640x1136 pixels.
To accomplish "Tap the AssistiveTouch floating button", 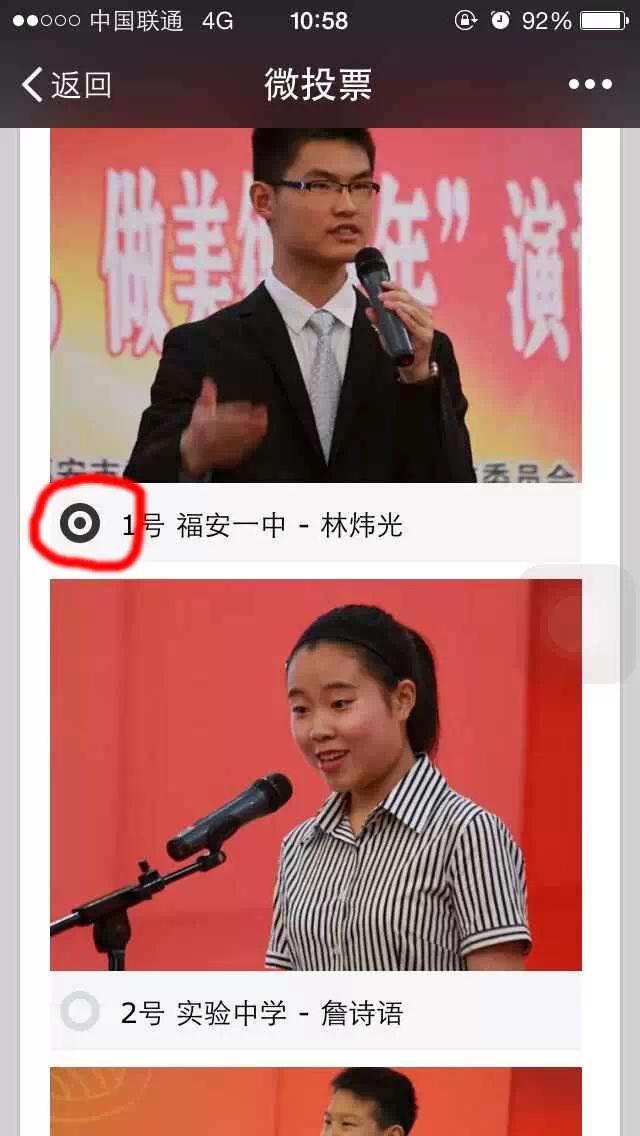I will coord(578,624).
